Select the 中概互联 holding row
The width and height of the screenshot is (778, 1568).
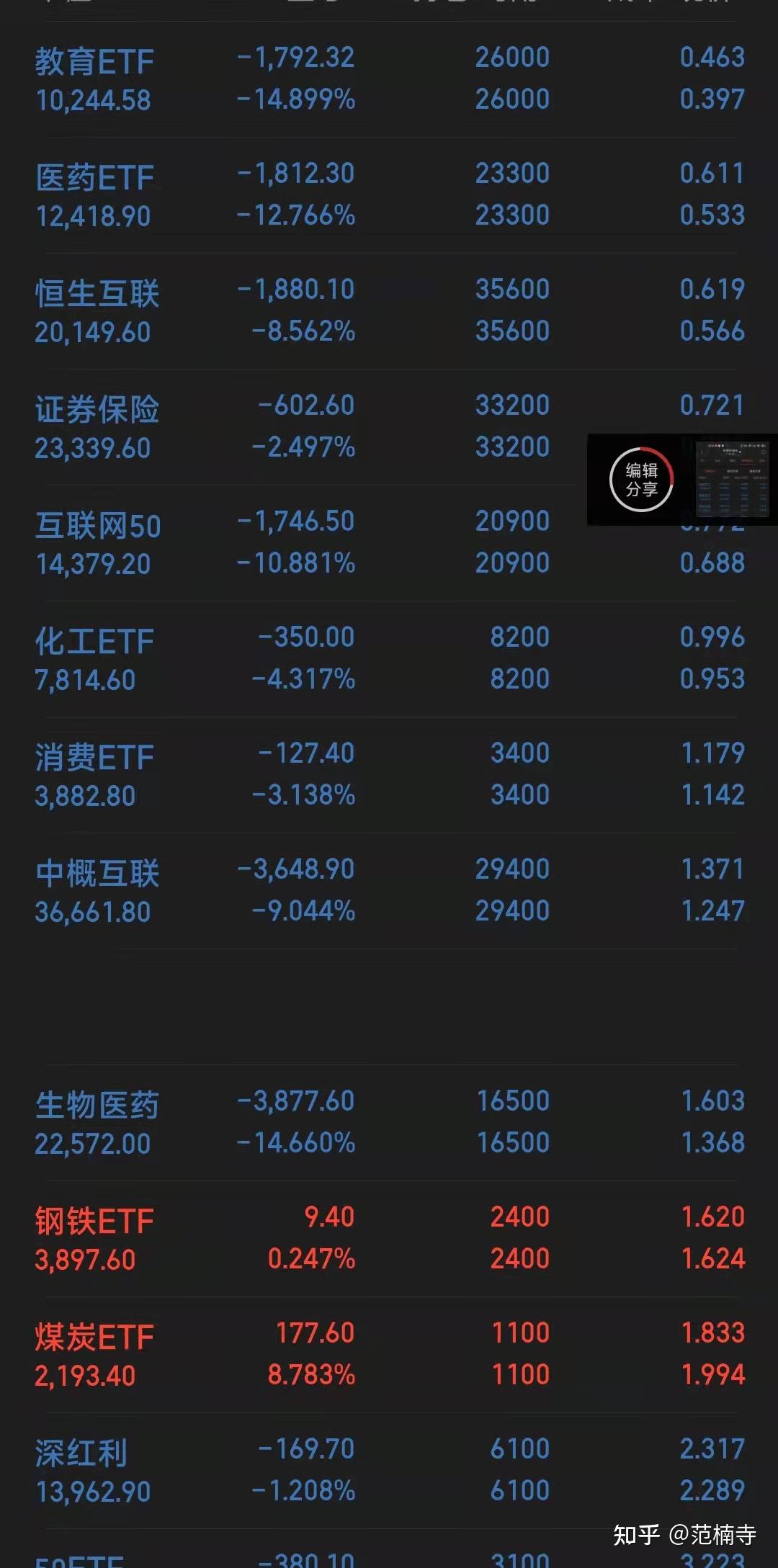tap(389, 891)
